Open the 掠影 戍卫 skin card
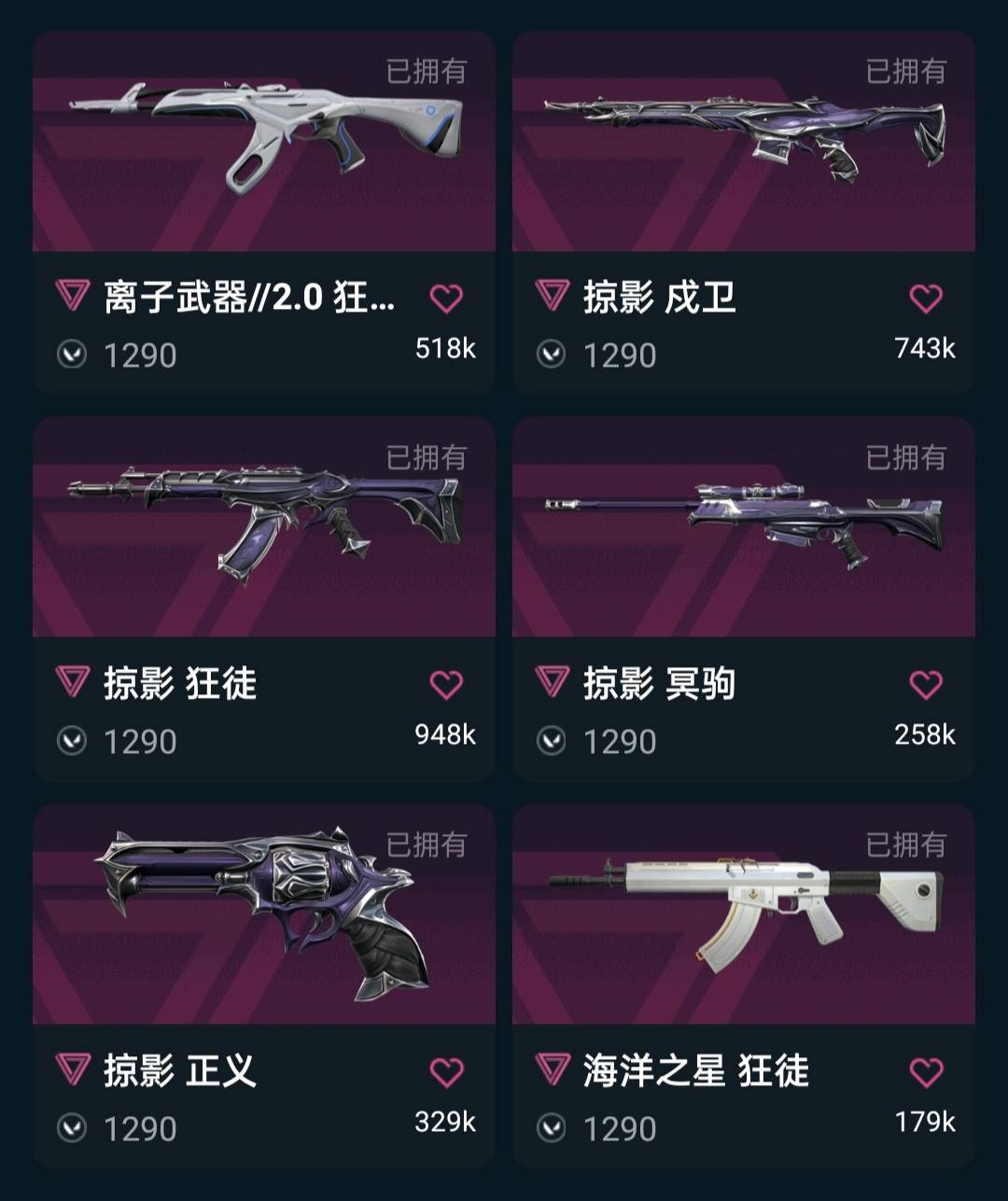This screenshot has height=1201, width=1008. 744,149
